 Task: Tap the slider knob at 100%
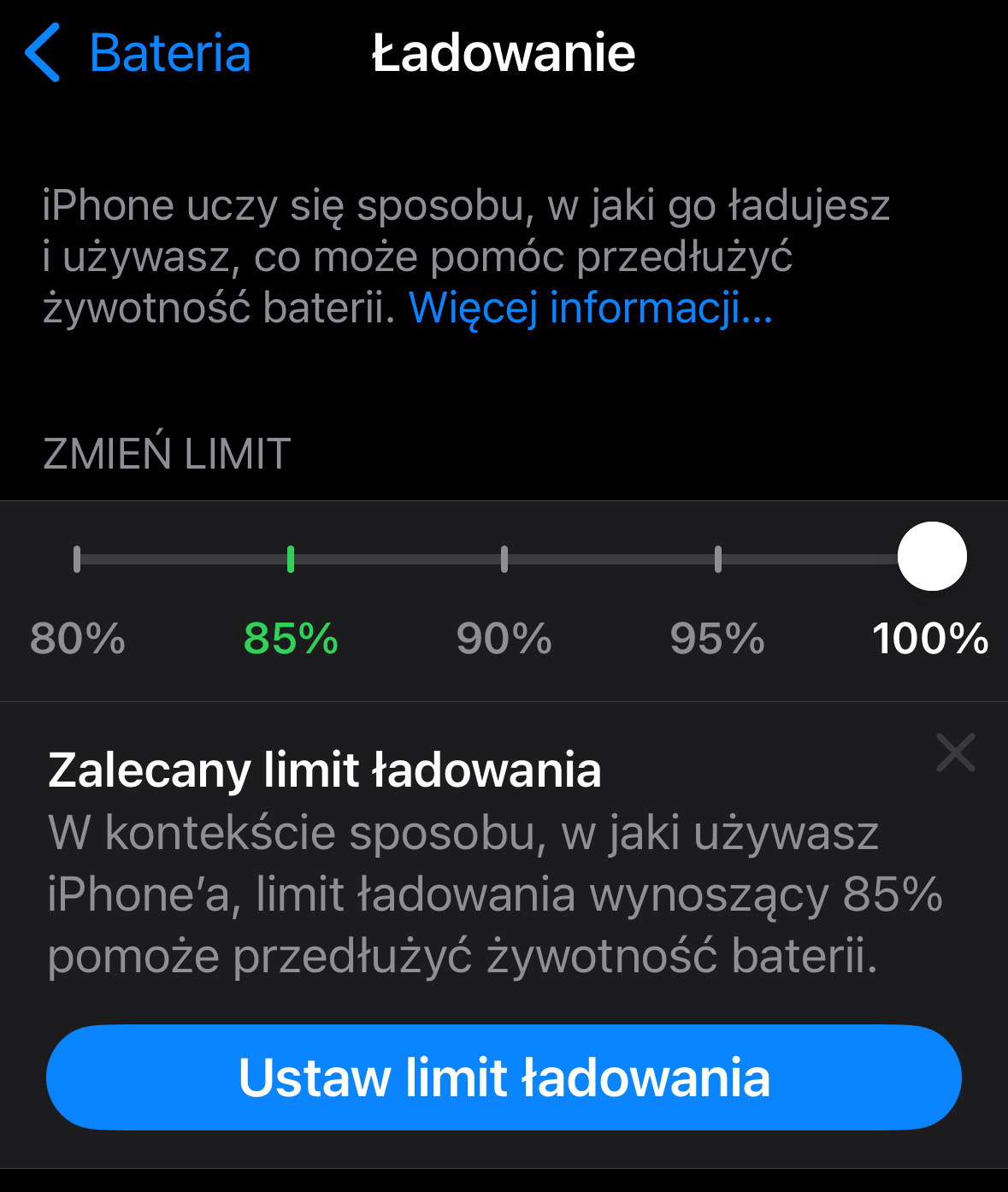coord(932,557)
